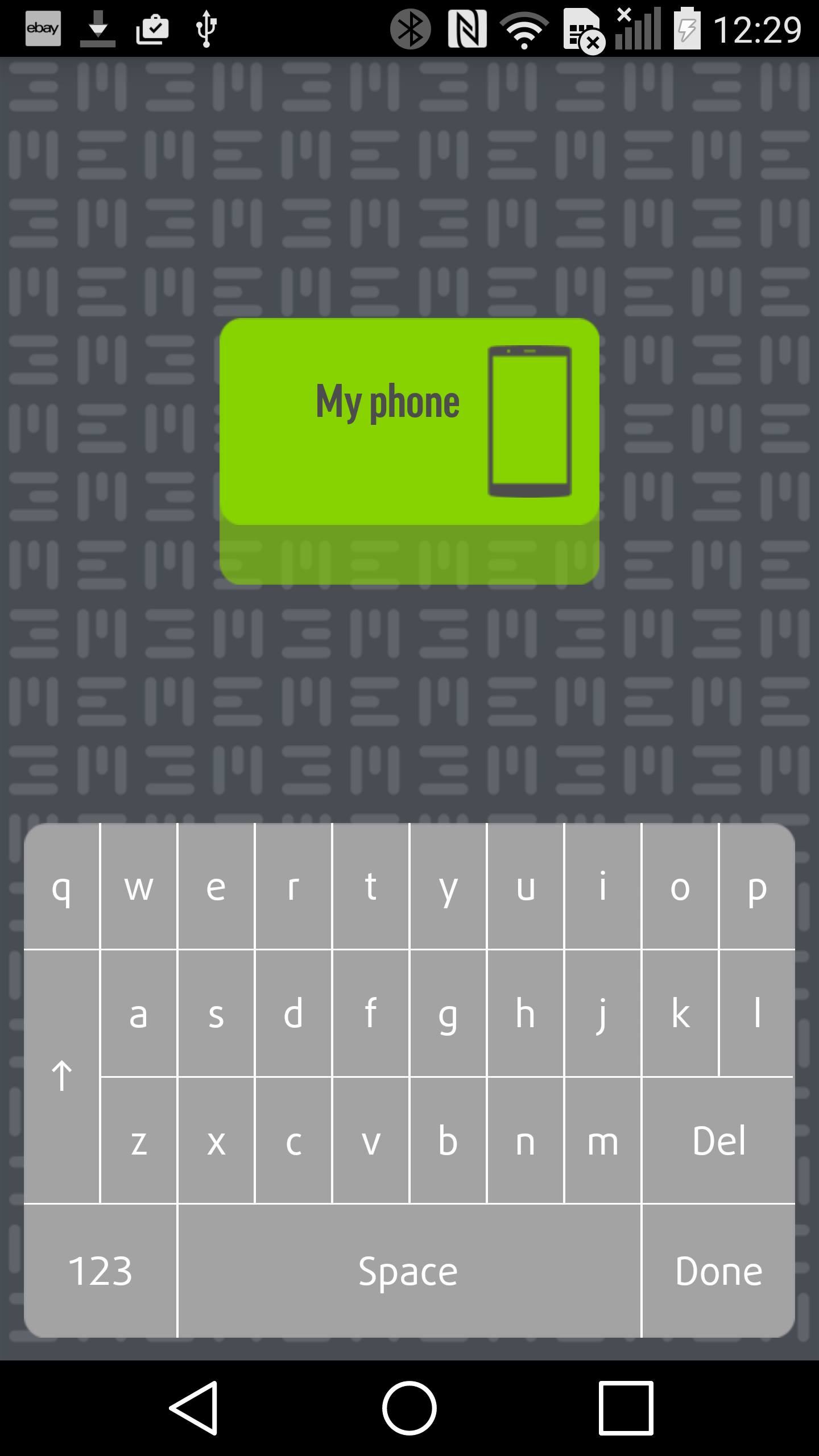Type the letter q
The height and width of the screenshot is (1456, 819).
61,886
